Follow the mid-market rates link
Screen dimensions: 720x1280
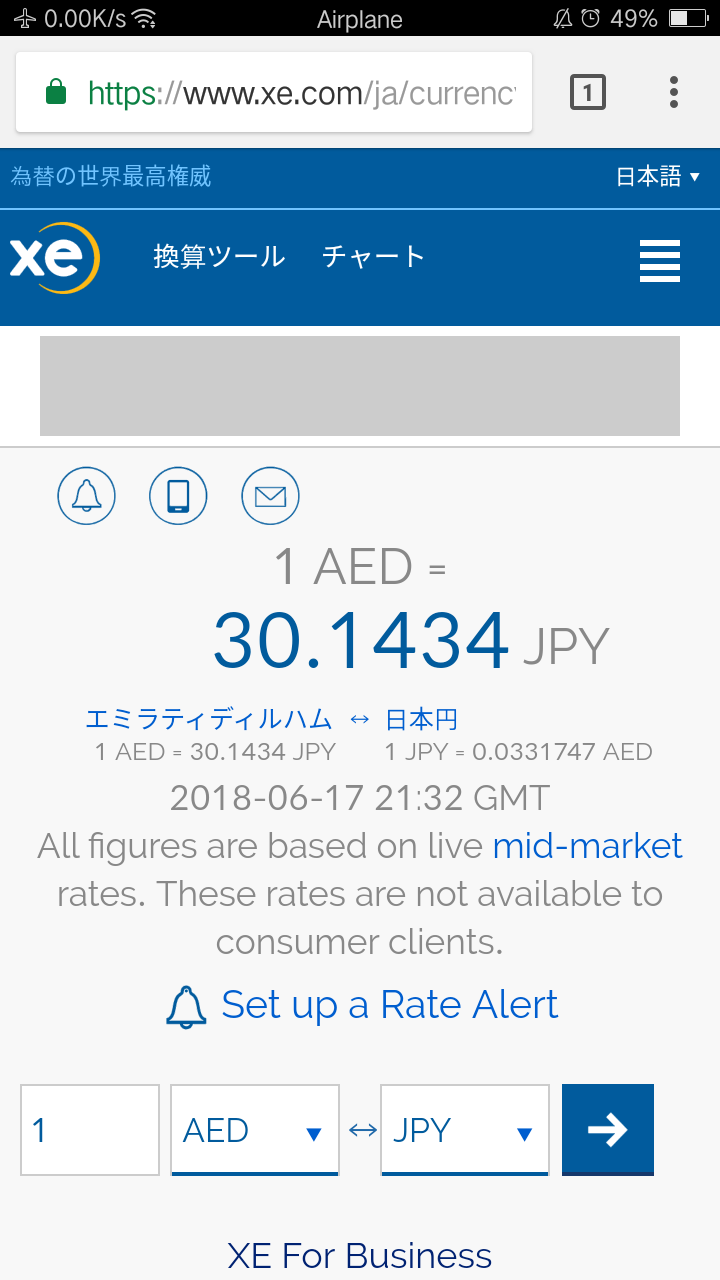coord(587,846)
